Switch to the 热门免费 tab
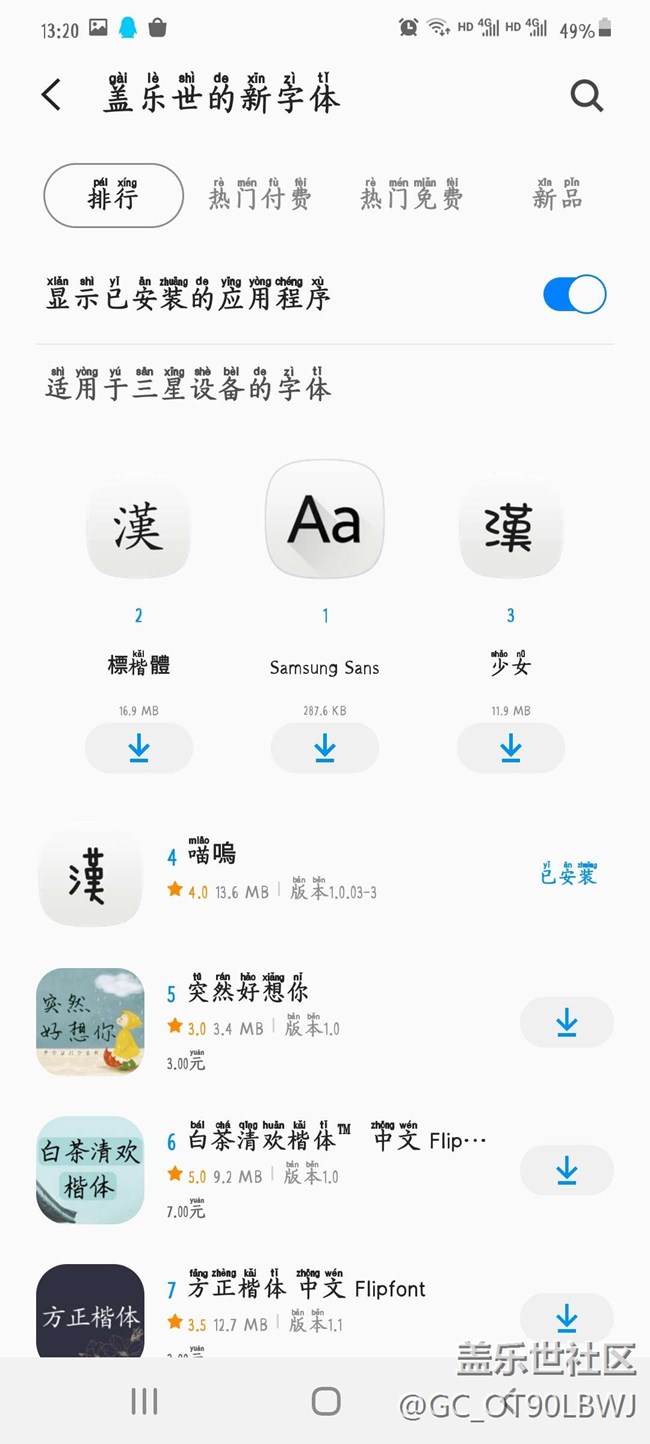This screenshot has width=650, height=1444. pos(411,196)
